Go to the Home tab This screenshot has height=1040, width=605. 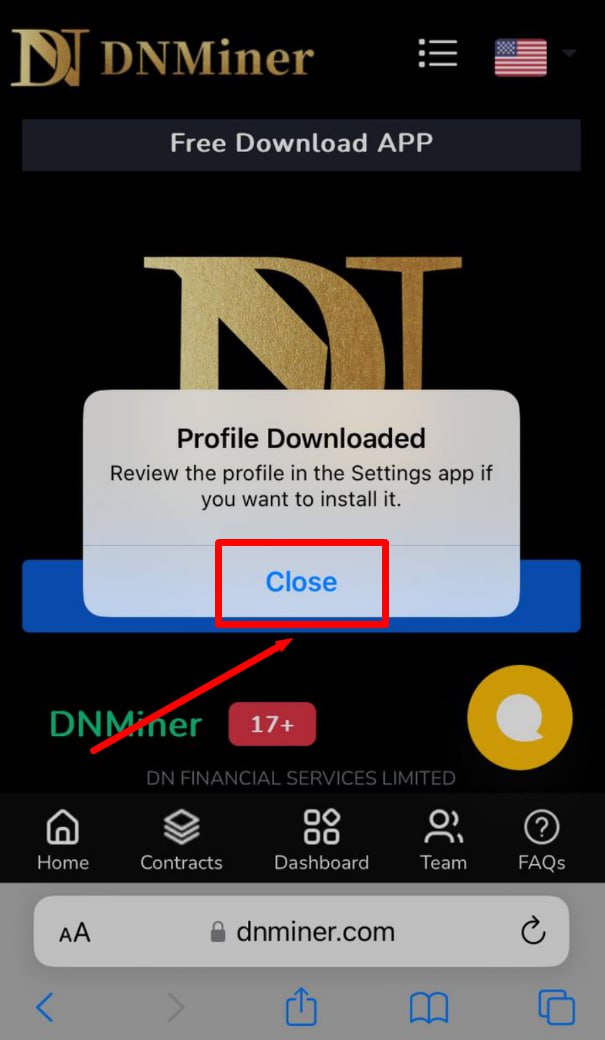click(x=63, y=840)
